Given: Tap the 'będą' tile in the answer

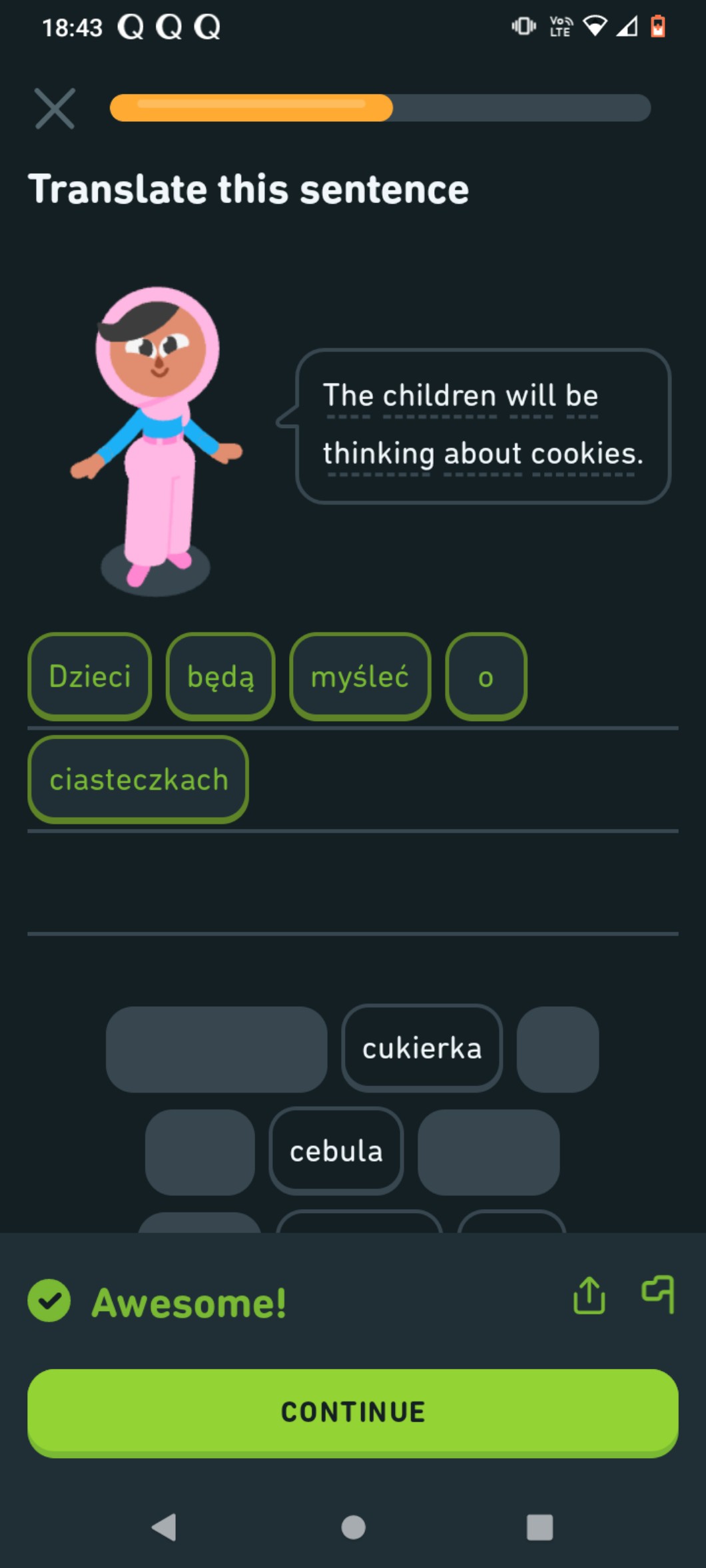Looking at the screenshot, I should pos(220,676).
